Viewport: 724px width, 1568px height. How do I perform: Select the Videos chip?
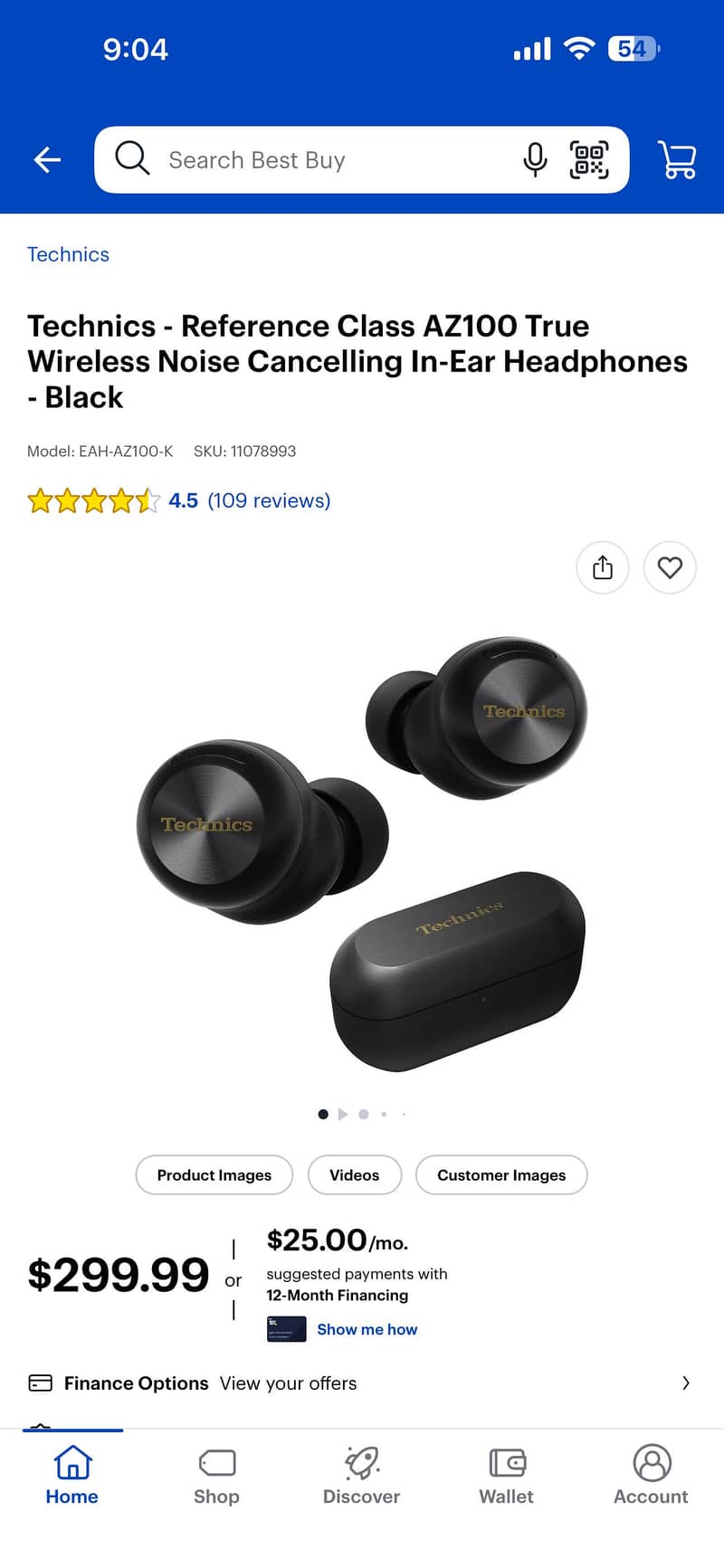pos(355,1174)
